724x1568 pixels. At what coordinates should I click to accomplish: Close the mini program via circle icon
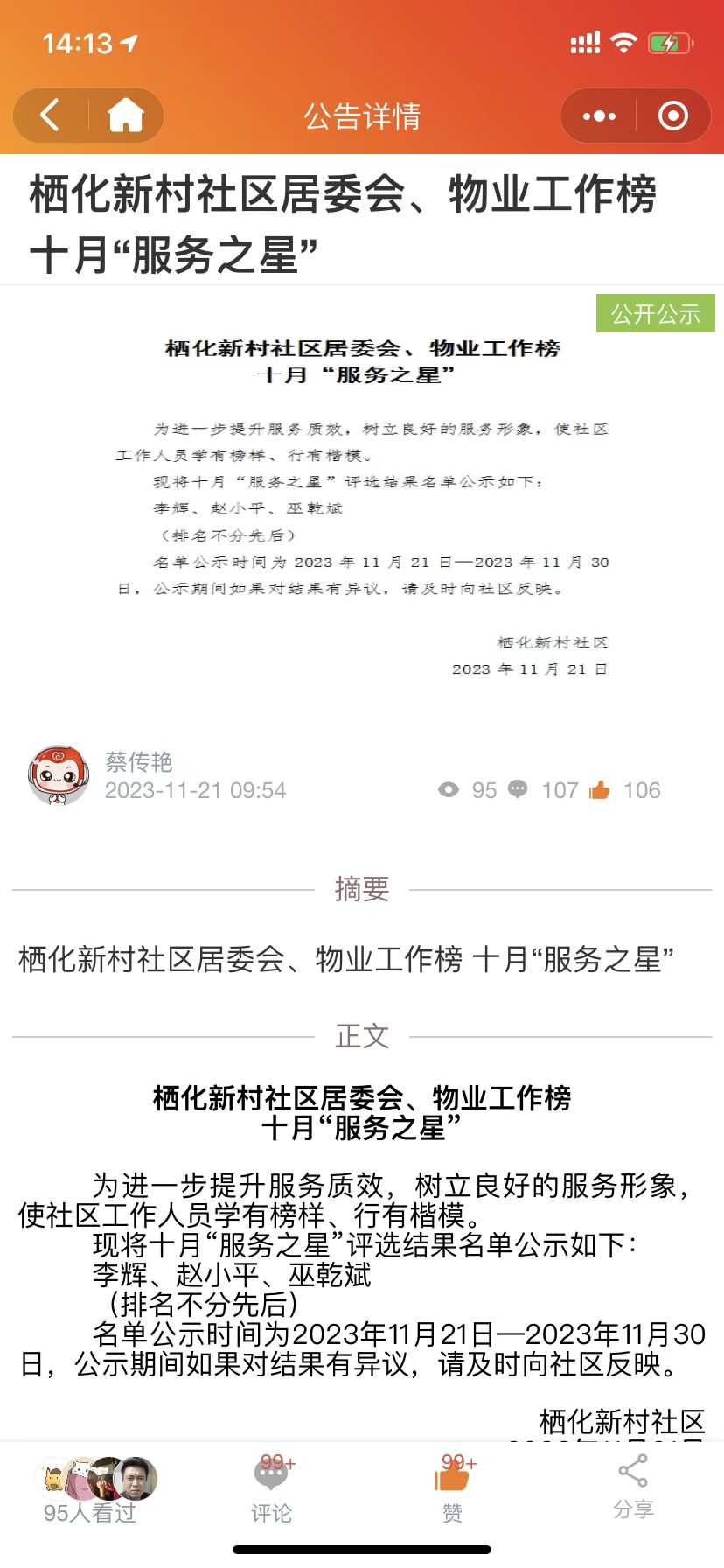672,115
